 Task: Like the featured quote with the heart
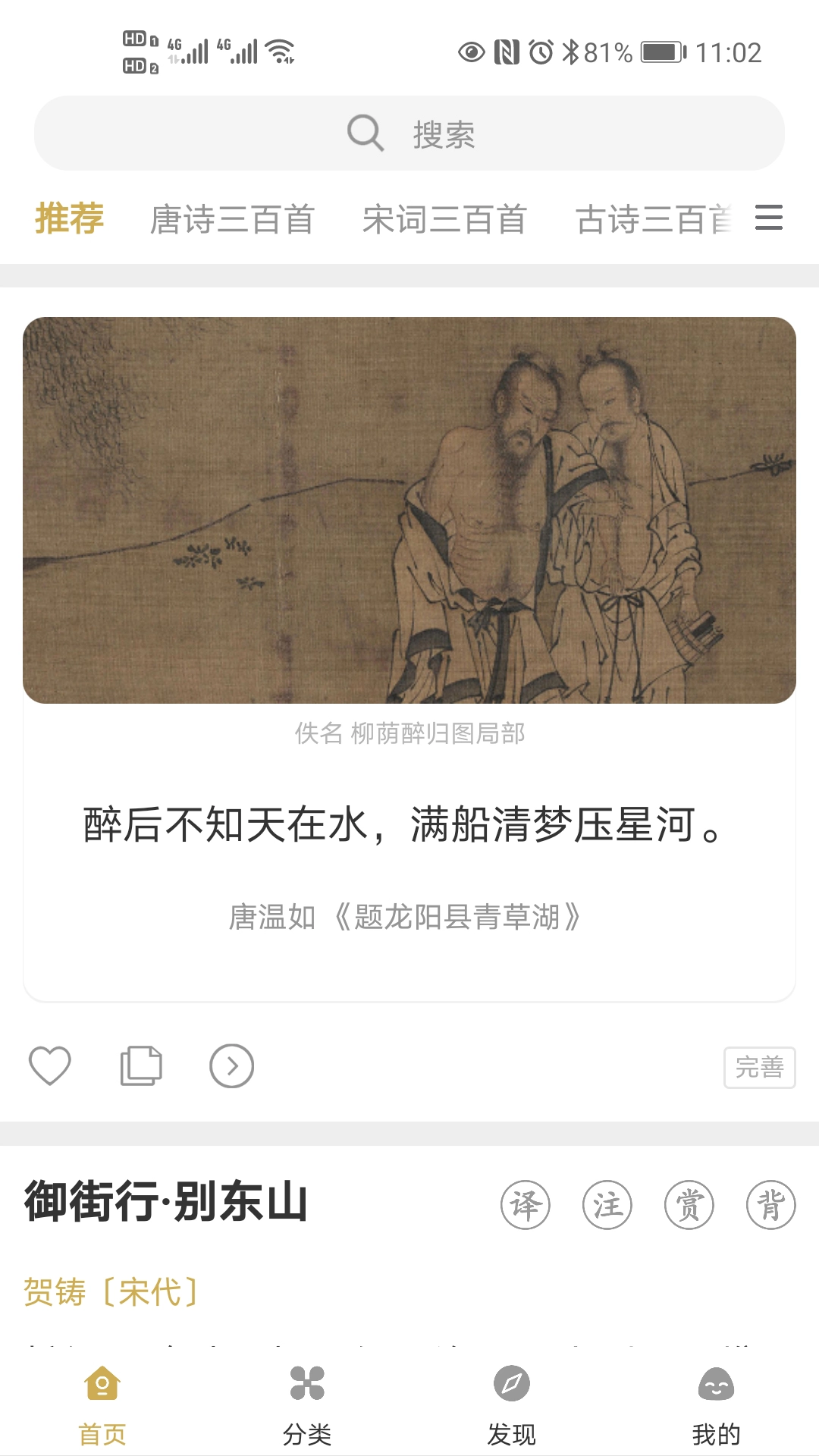50,1065
